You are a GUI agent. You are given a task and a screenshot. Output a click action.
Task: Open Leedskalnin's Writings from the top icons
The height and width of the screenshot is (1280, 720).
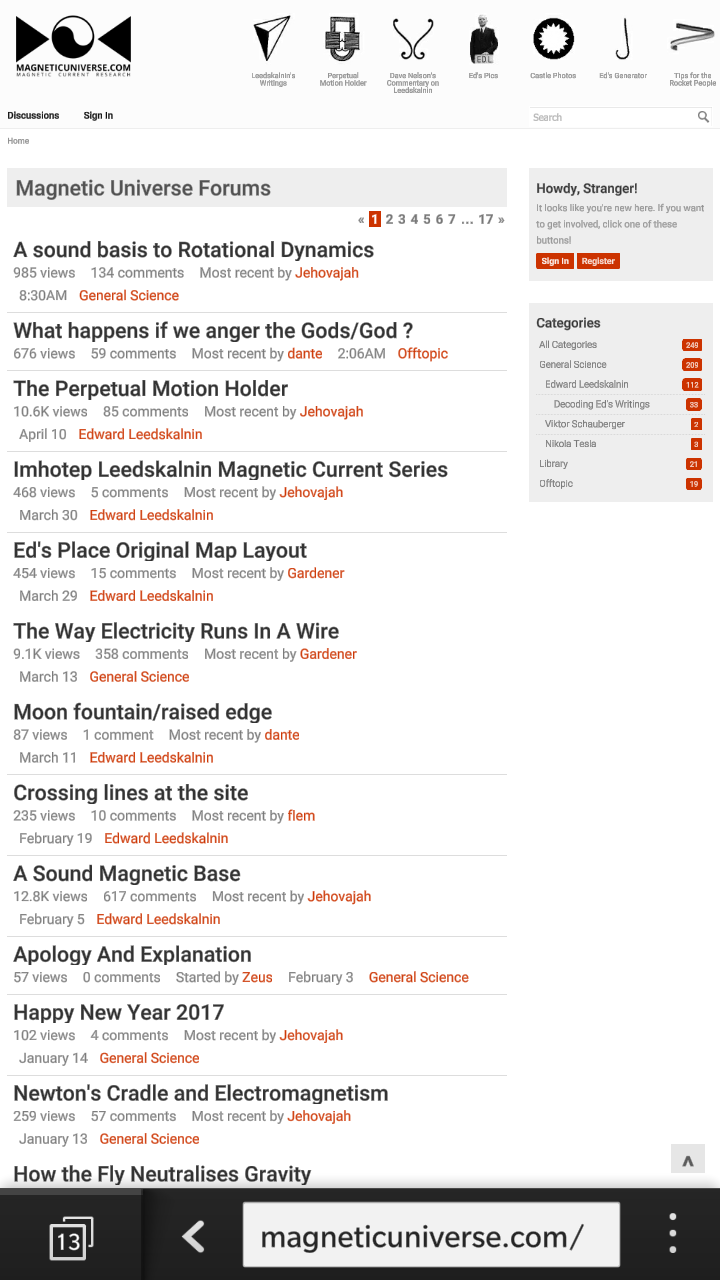pos(272,51)
